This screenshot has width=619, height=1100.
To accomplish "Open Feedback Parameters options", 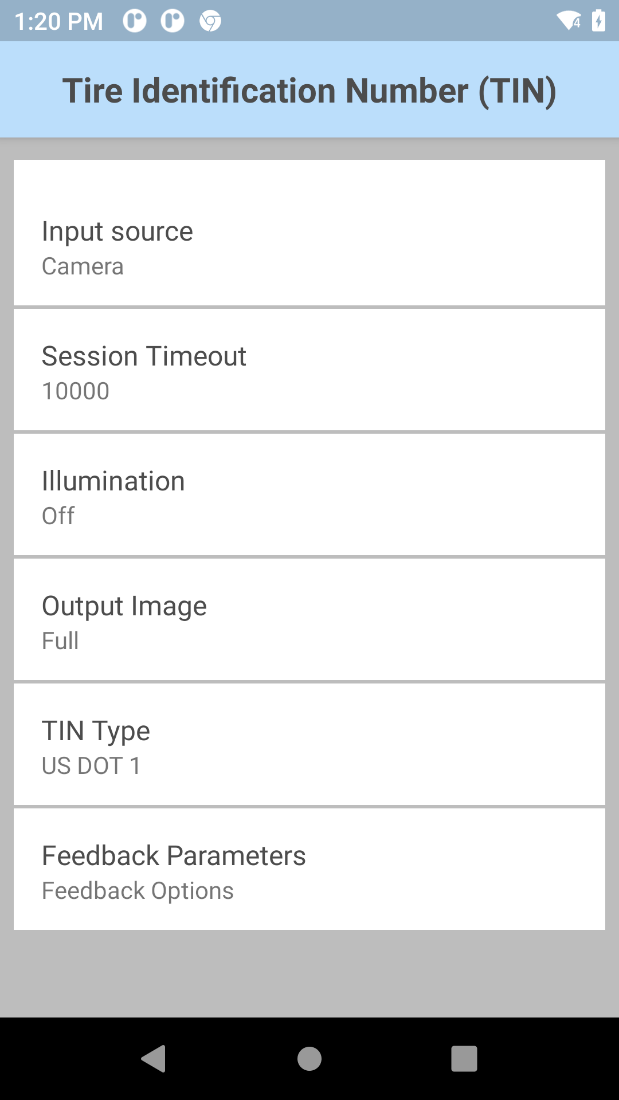I will click(309, 869).
